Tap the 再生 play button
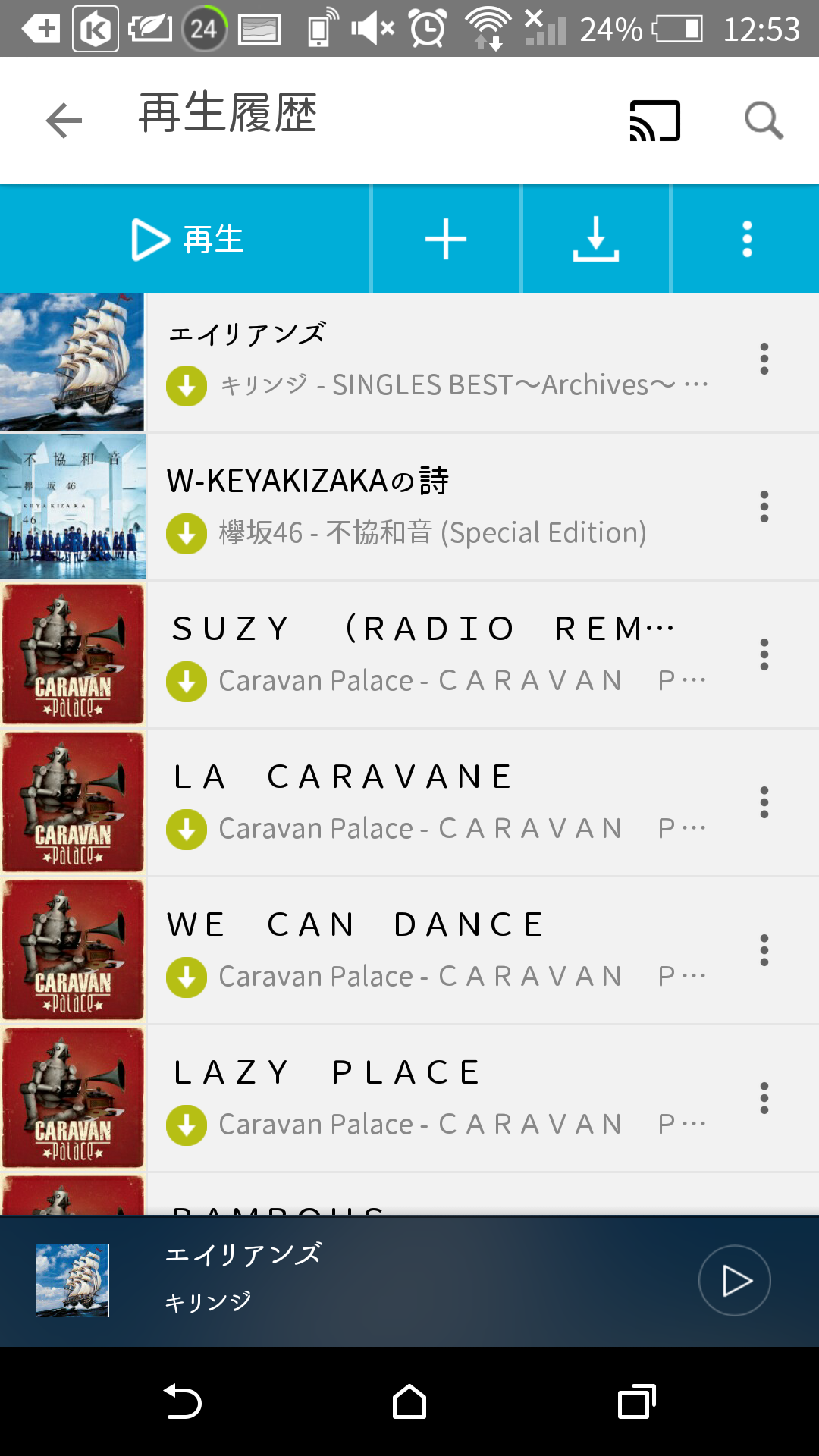This screenshot has width=819, height=1456. coord(185,240)
